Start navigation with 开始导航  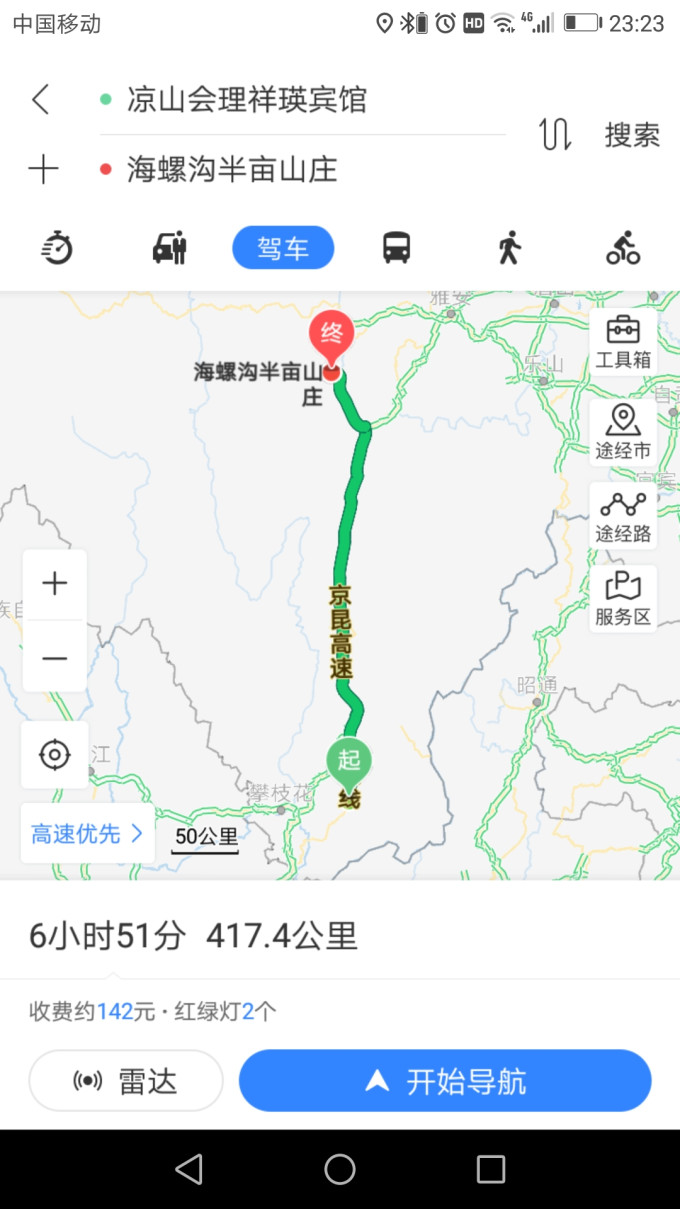click(445, 1081)
